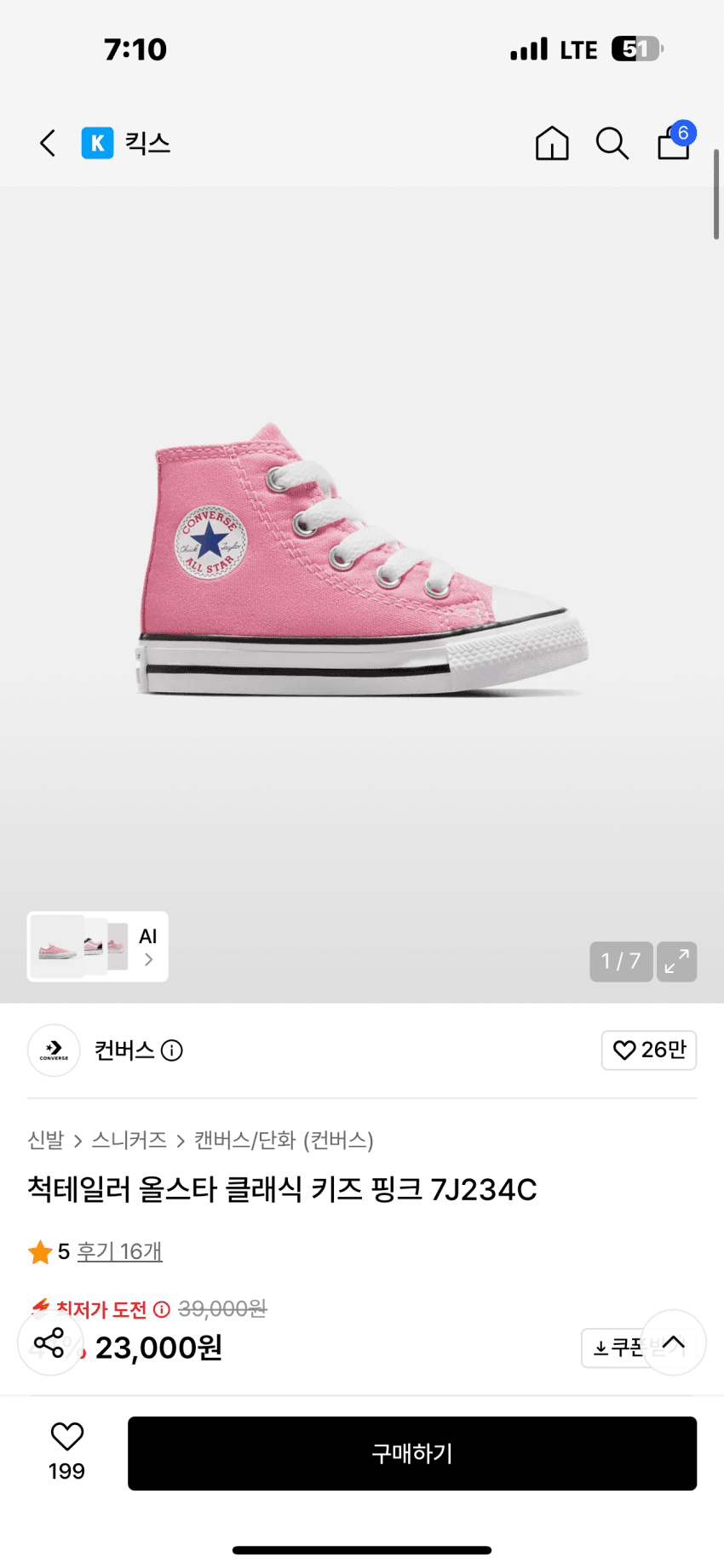This screenshot has height=1568, width=724.
Task: View the 후기 16개 reviews
Action: tap(119, 1251)
